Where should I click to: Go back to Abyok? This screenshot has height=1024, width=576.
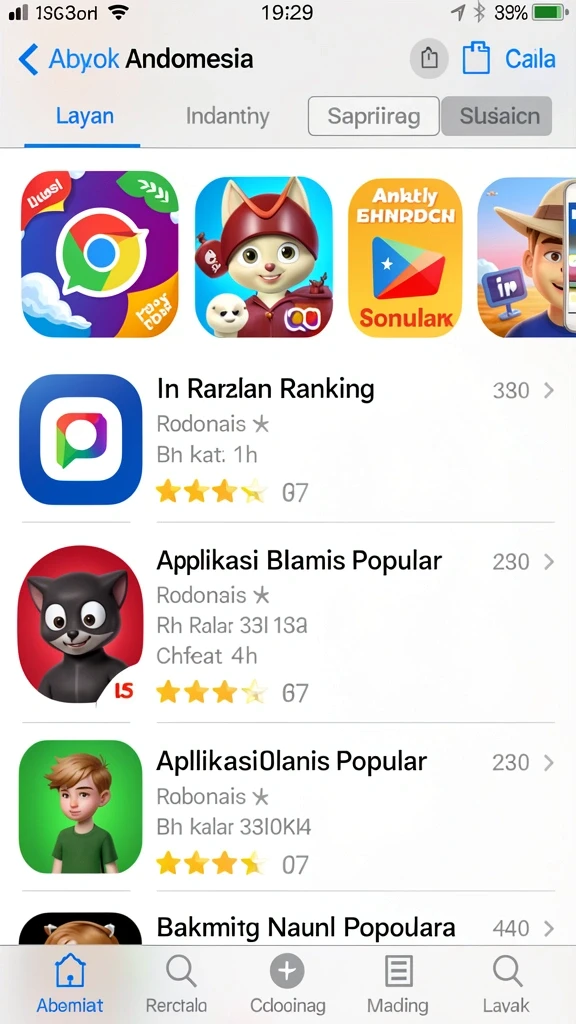pos(69,59)
